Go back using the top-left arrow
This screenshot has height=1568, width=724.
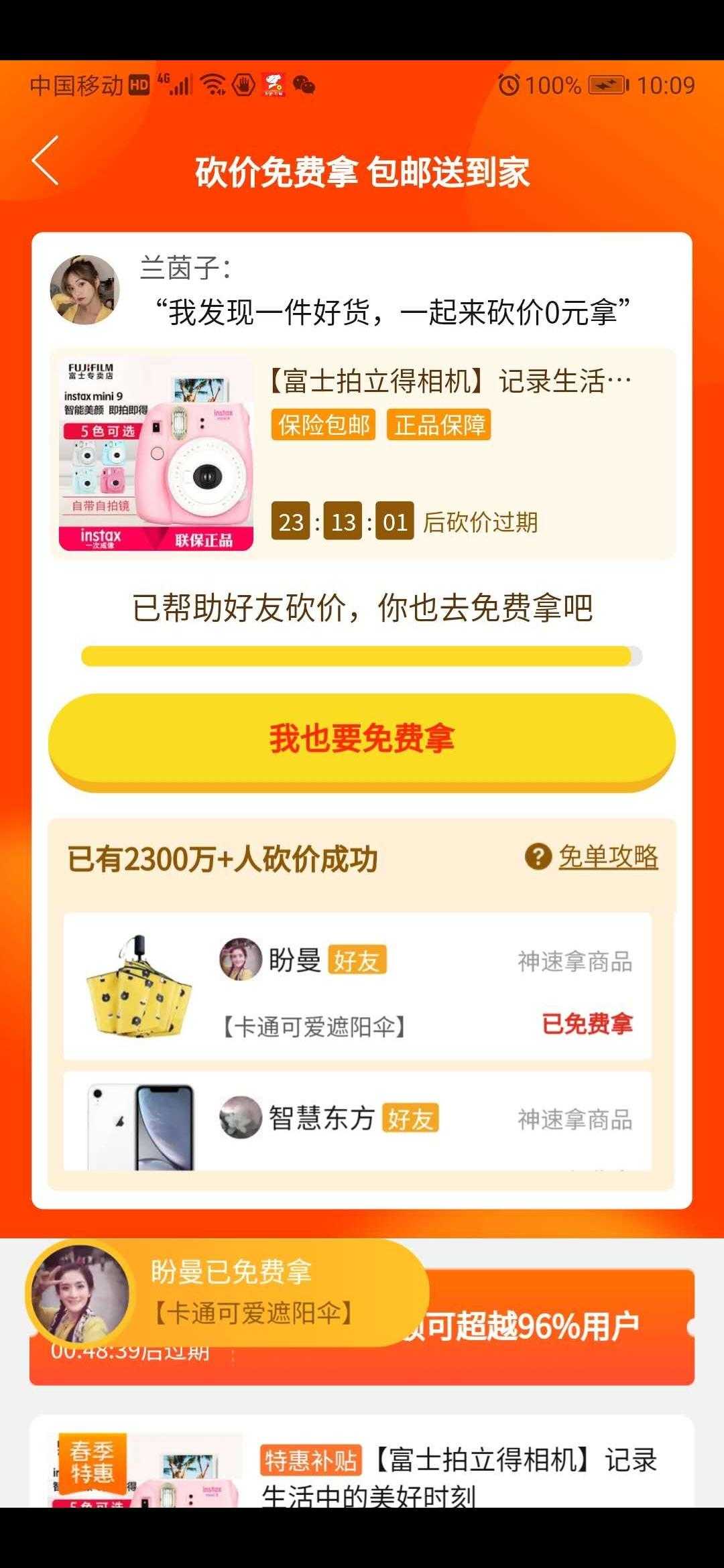46,161
